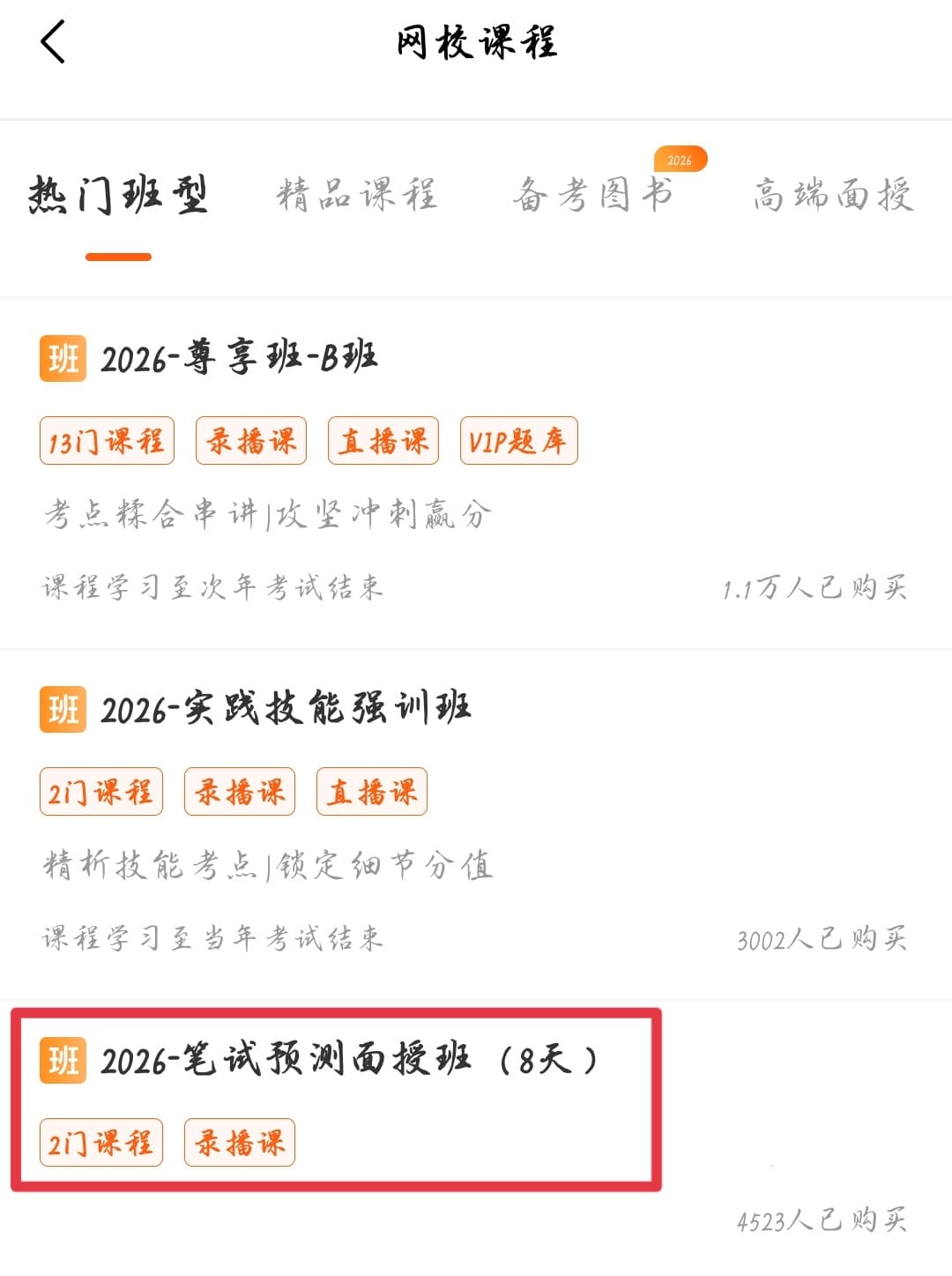Switch to the 精品课程 tab

pyautogui.click(x=356, y=195)
